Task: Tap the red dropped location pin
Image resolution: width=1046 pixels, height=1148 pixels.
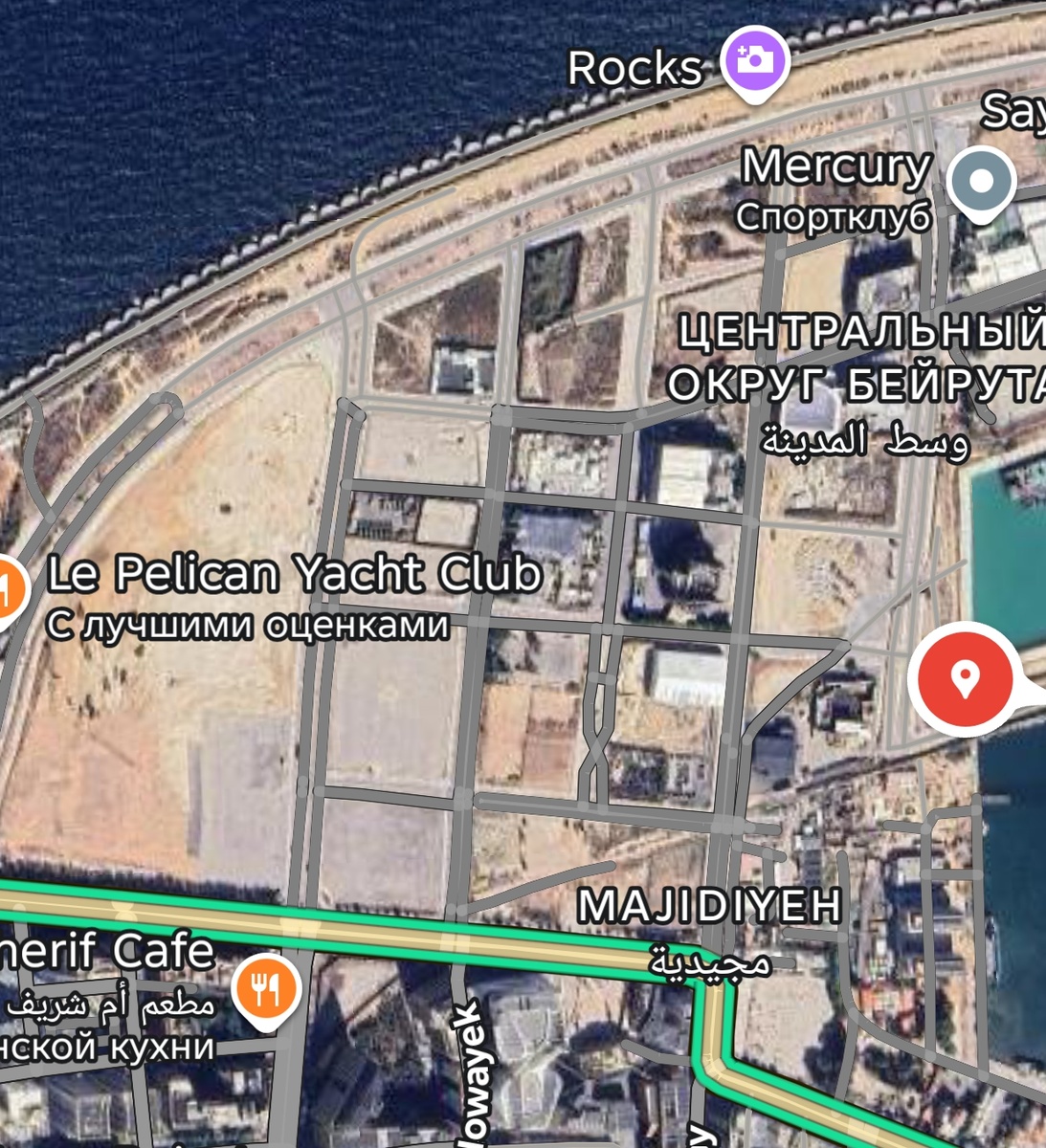Action: pyautogui.click(x=966, y=679)
